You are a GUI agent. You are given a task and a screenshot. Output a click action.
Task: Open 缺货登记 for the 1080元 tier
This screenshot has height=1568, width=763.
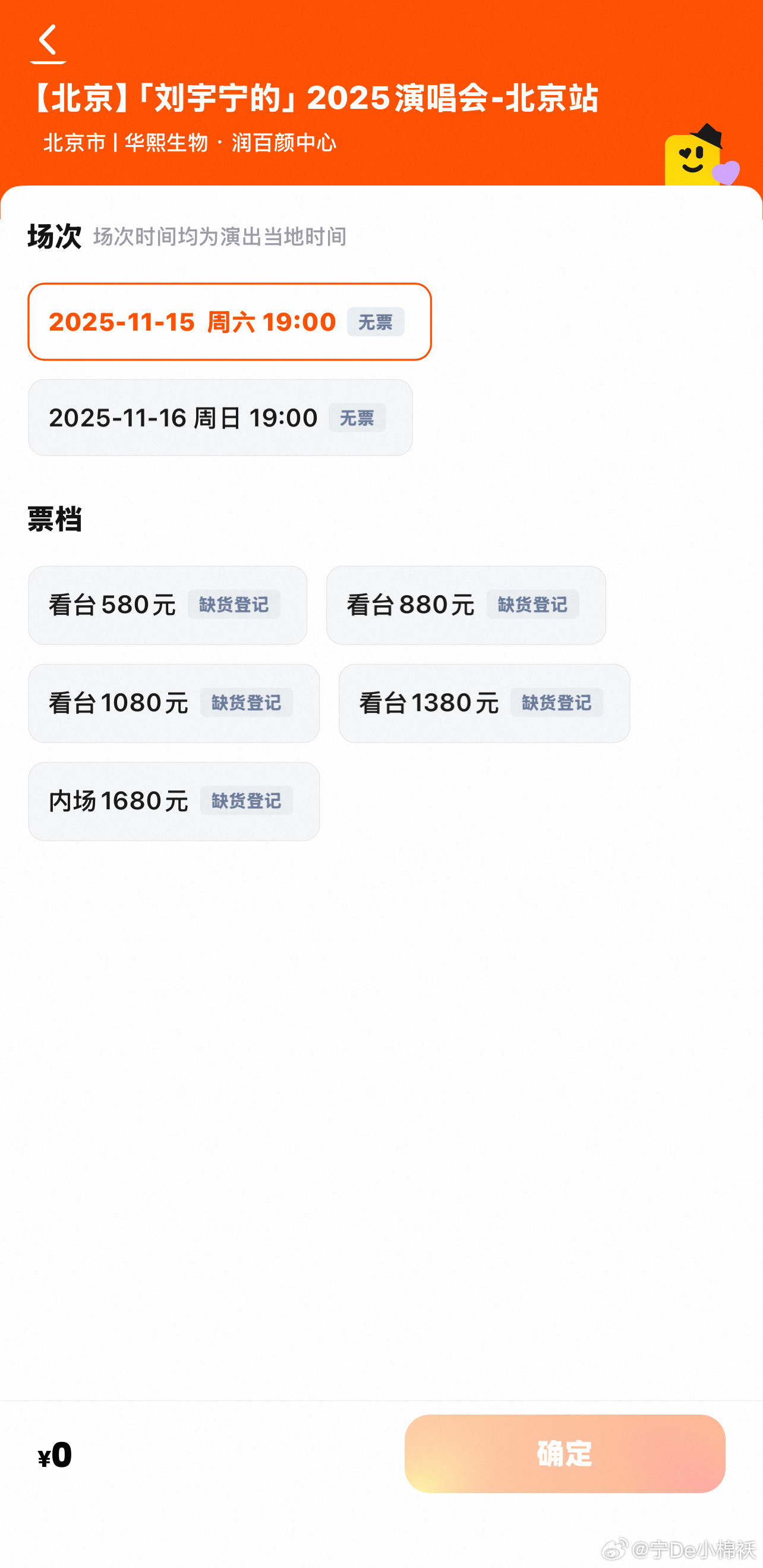pos(247,703)
